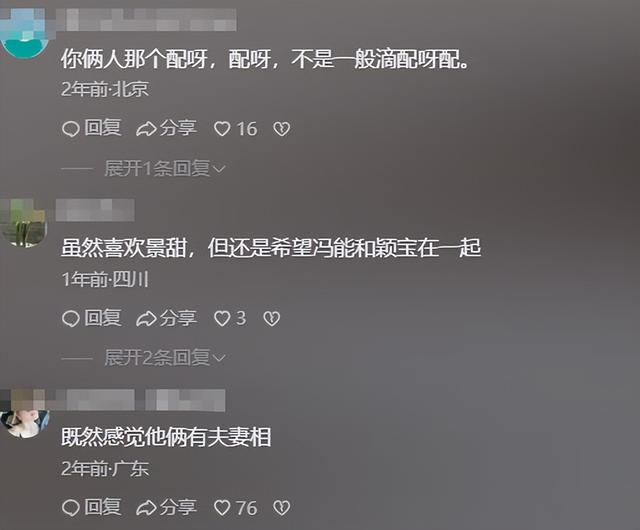Share the comment posted from 广东

[x=166, y=507]
